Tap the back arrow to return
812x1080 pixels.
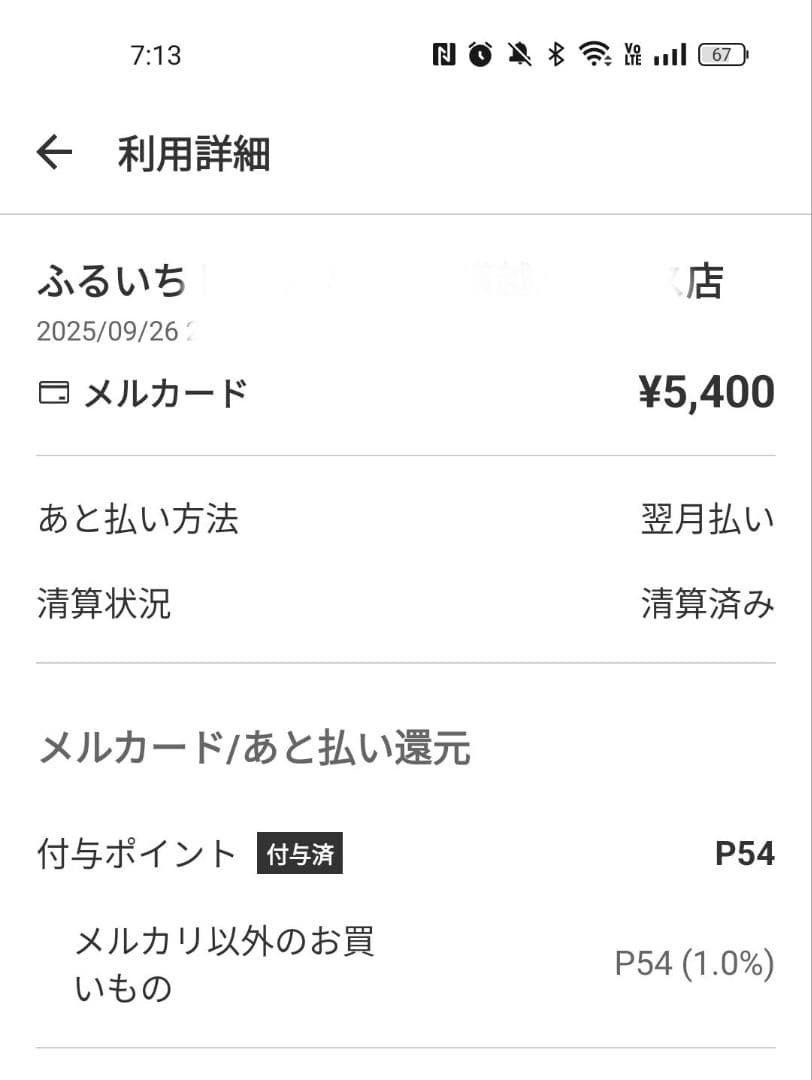click(52, 152)
